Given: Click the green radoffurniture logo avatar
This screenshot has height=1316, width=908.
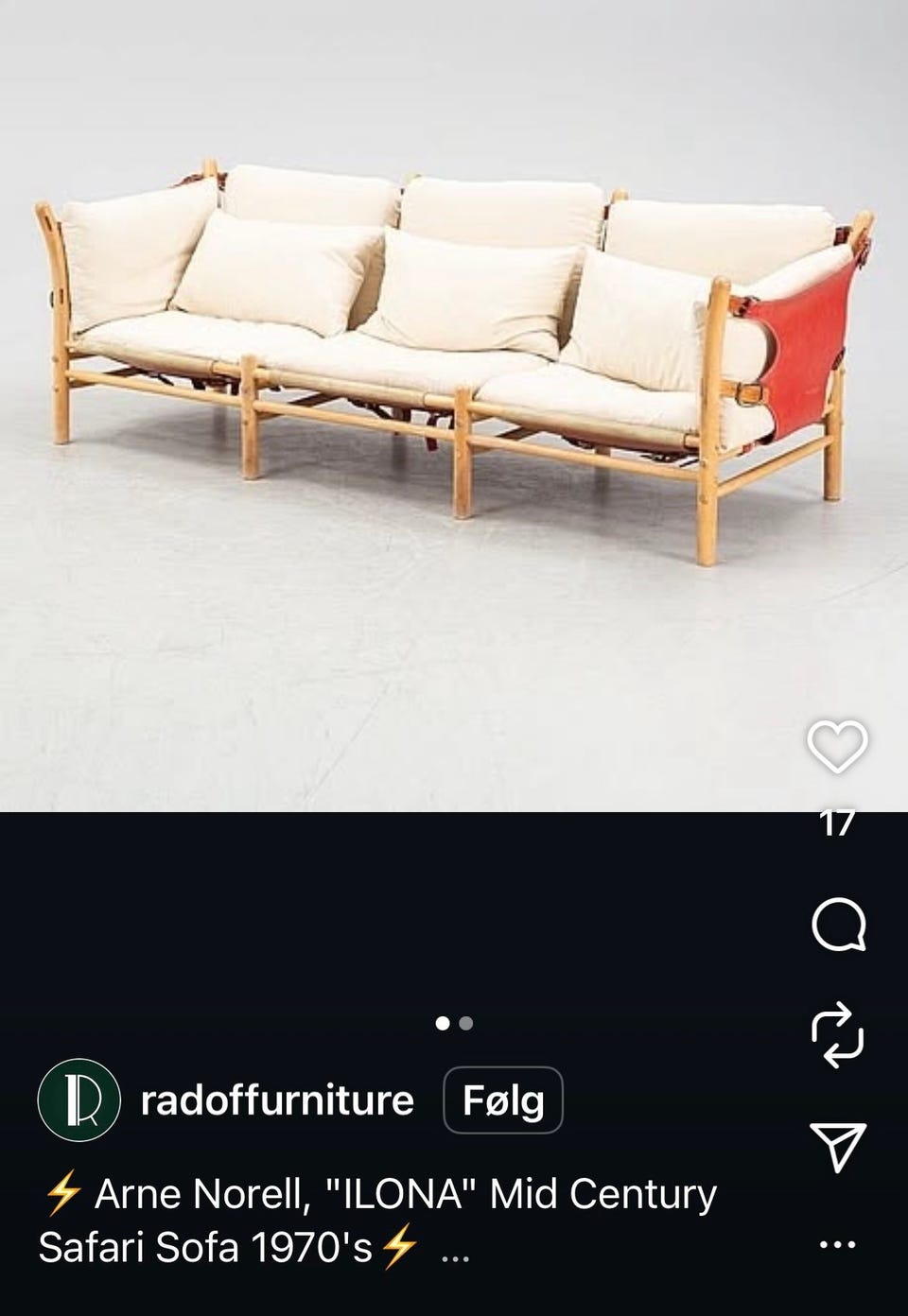Looking at the screenshot, I should coord(79,1100).
